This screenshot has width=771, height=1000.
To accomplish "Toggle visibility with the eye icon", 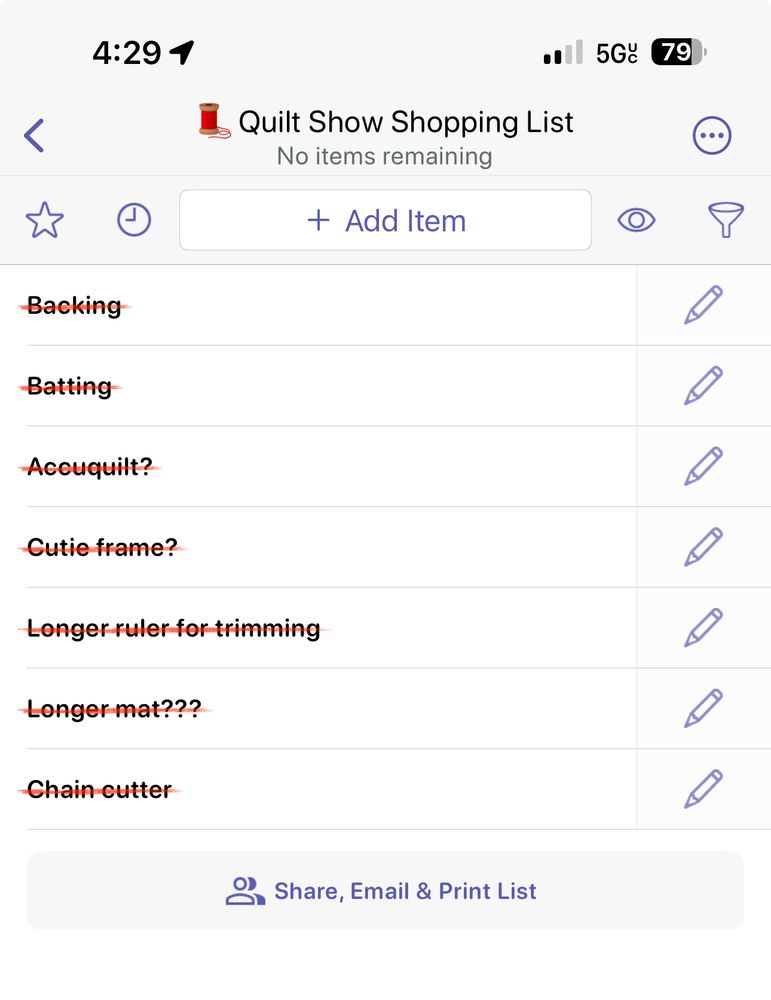I will (x=637, y=220).
